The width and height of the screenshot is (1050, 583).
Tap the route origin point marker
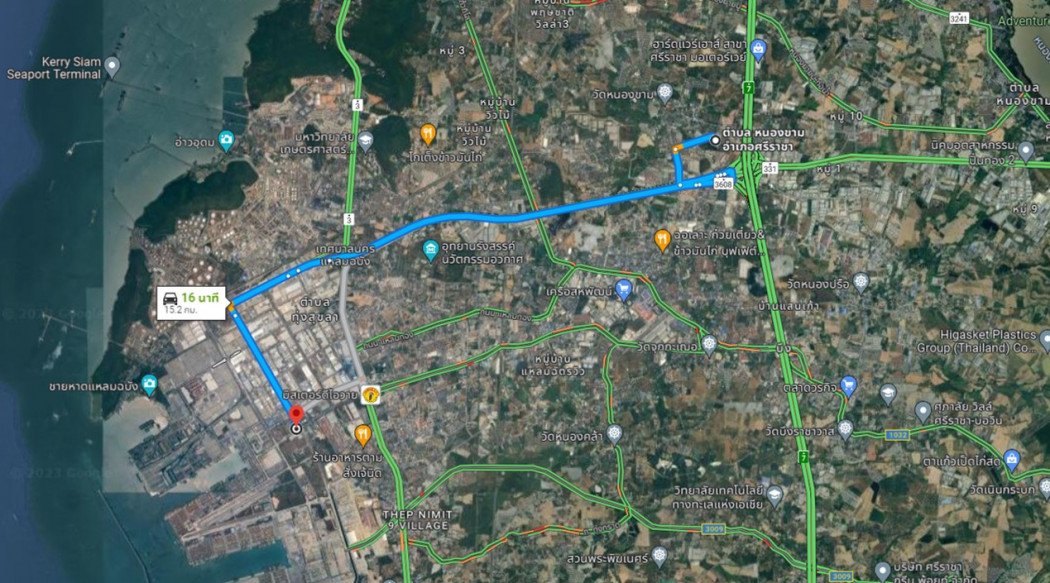click(713, 141)
